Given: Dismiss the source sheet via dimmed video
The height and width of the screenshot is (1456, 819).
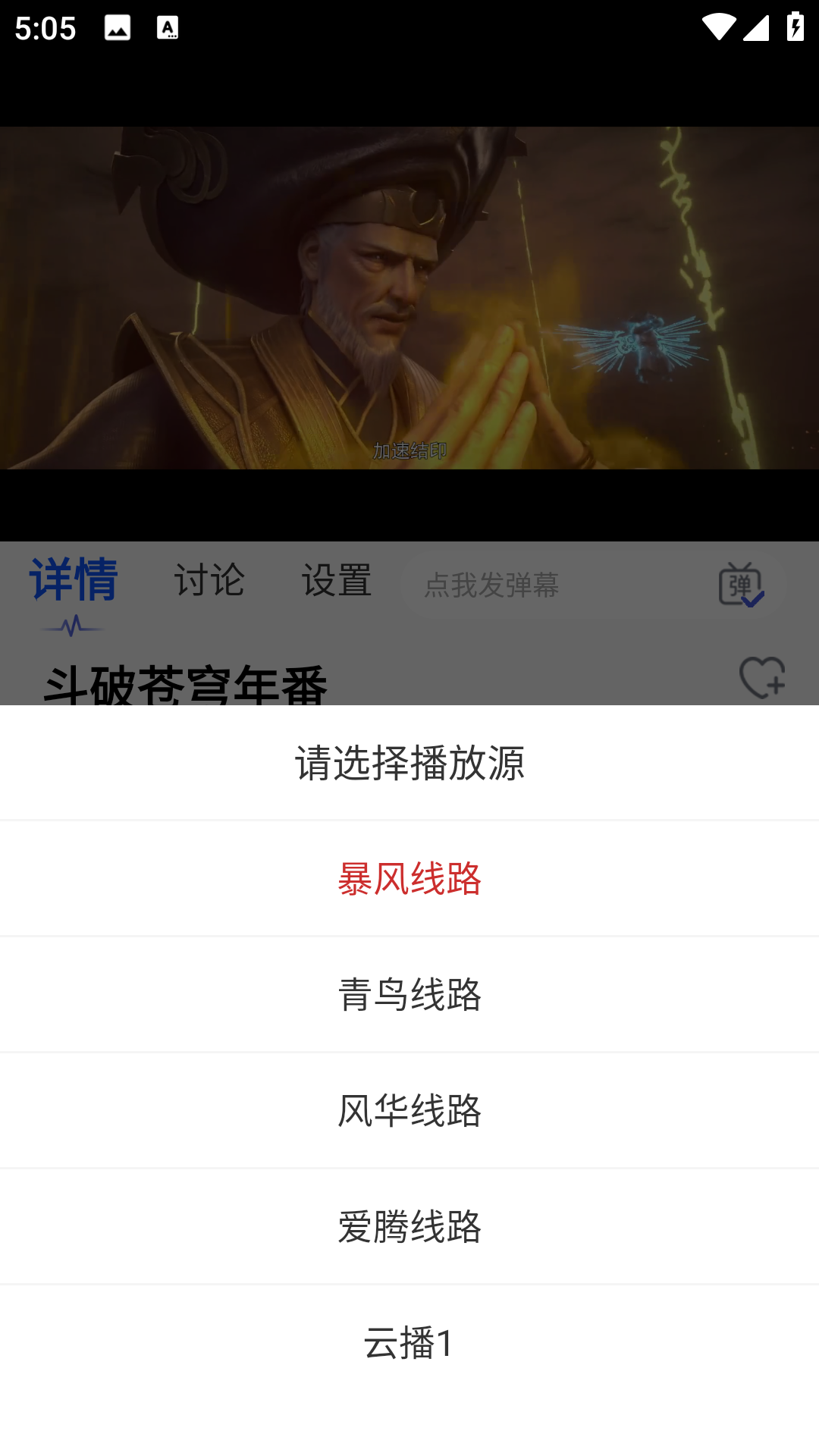Looking at the screenshot, I should (409, 303).
